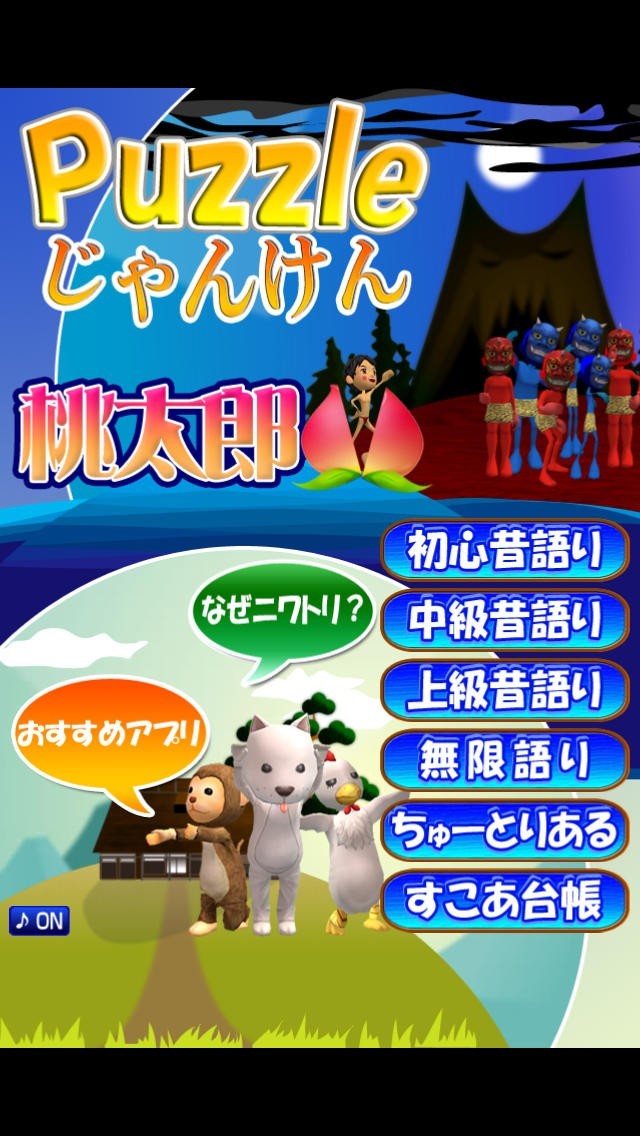Screen dimensions: 640x1136
Task: Choose 上級昔語り advanced mode
Action: (x=504, y=690)
